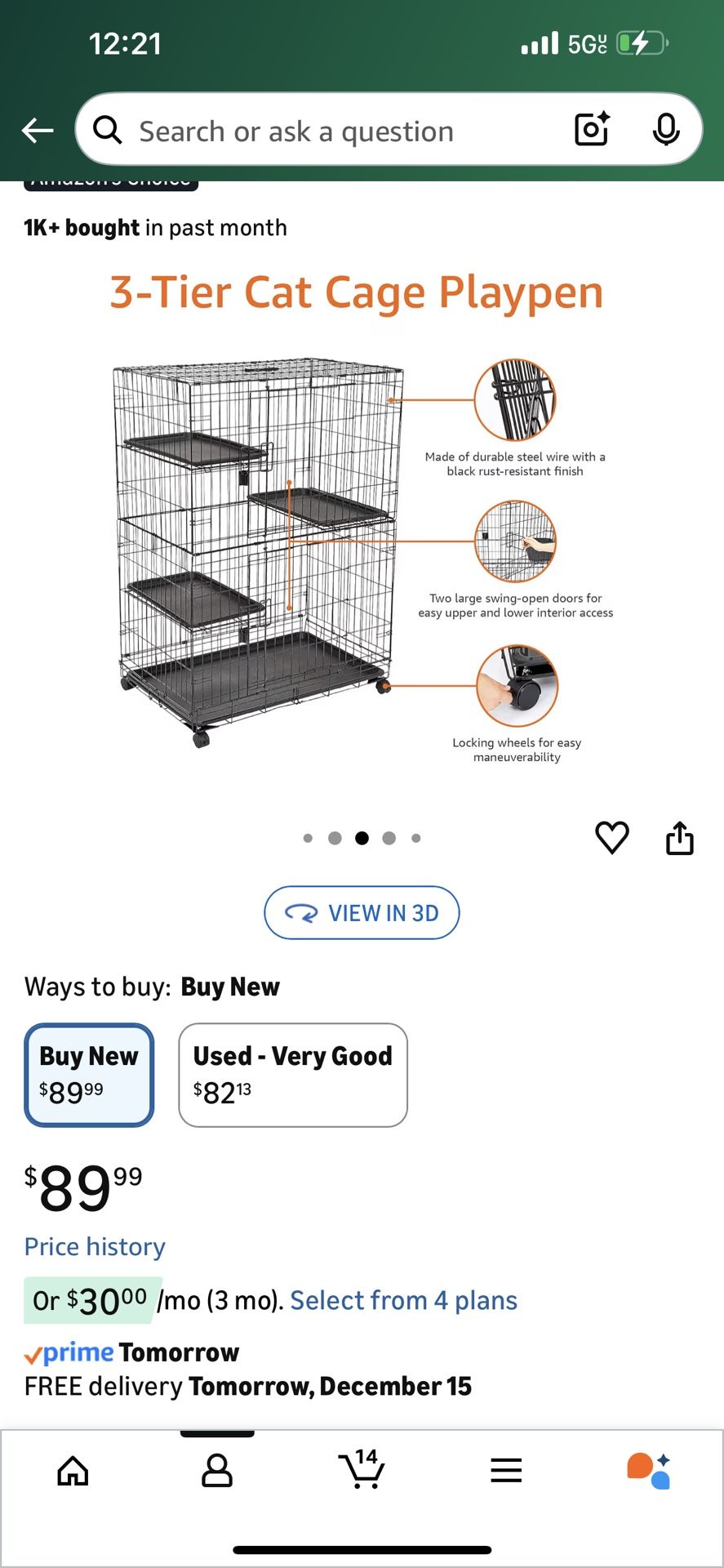Open the account profile tab
724x1568 pixels.
216,1471
